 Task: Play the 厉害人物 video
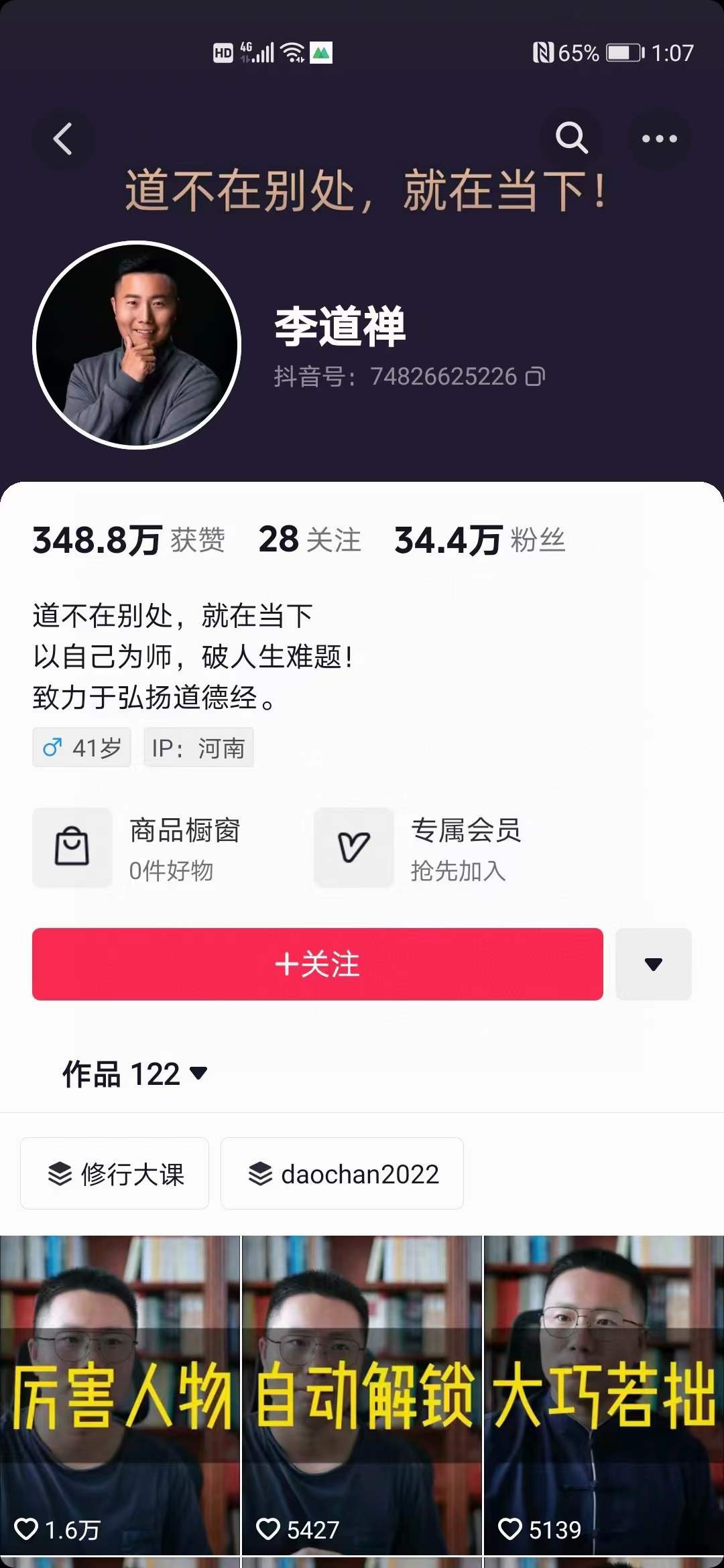[120, 1395]
